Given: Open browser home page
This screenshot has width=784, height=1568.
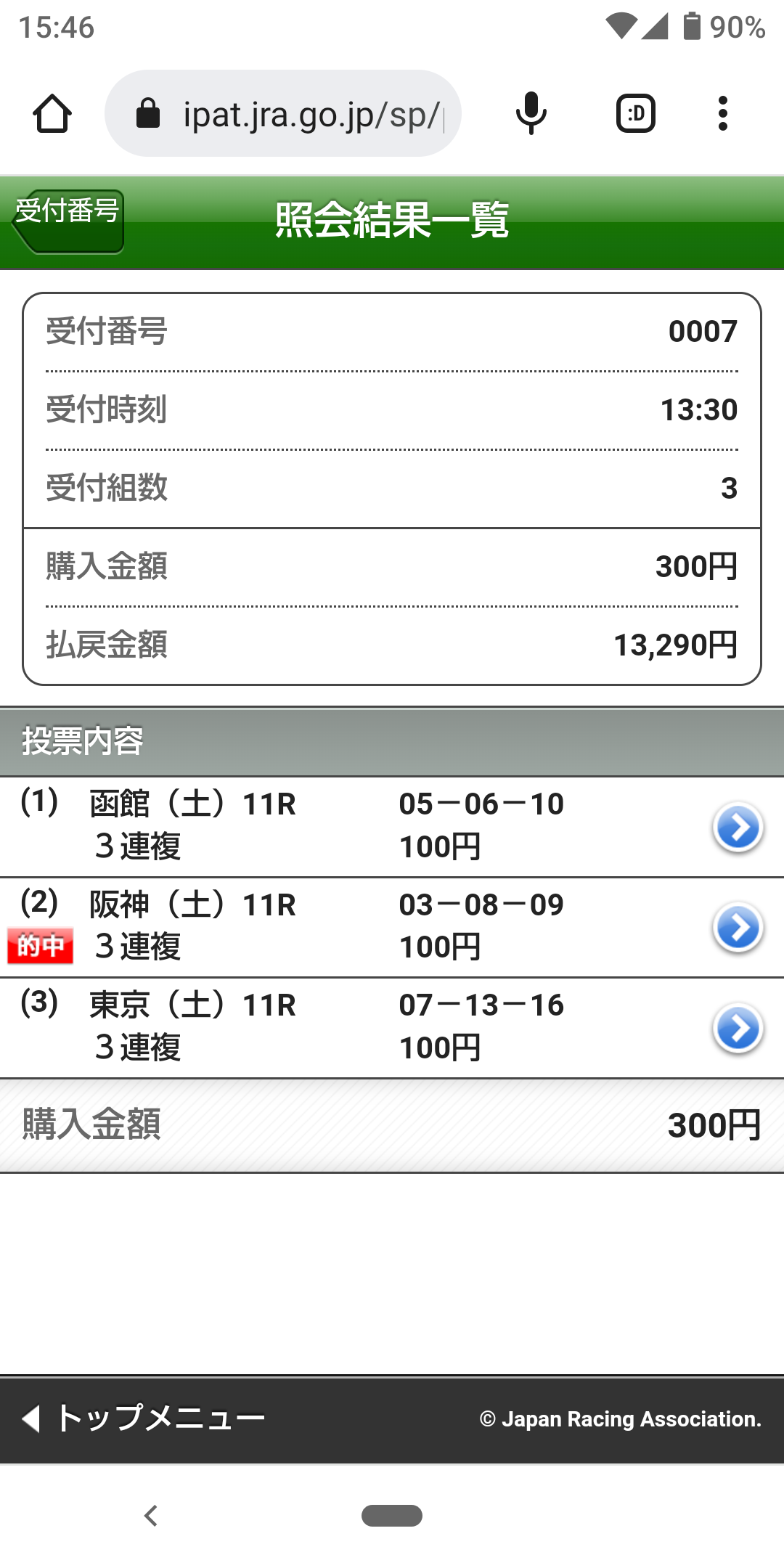Looking at the screenshot, I should pyautogui.click(x=52, y=114).
